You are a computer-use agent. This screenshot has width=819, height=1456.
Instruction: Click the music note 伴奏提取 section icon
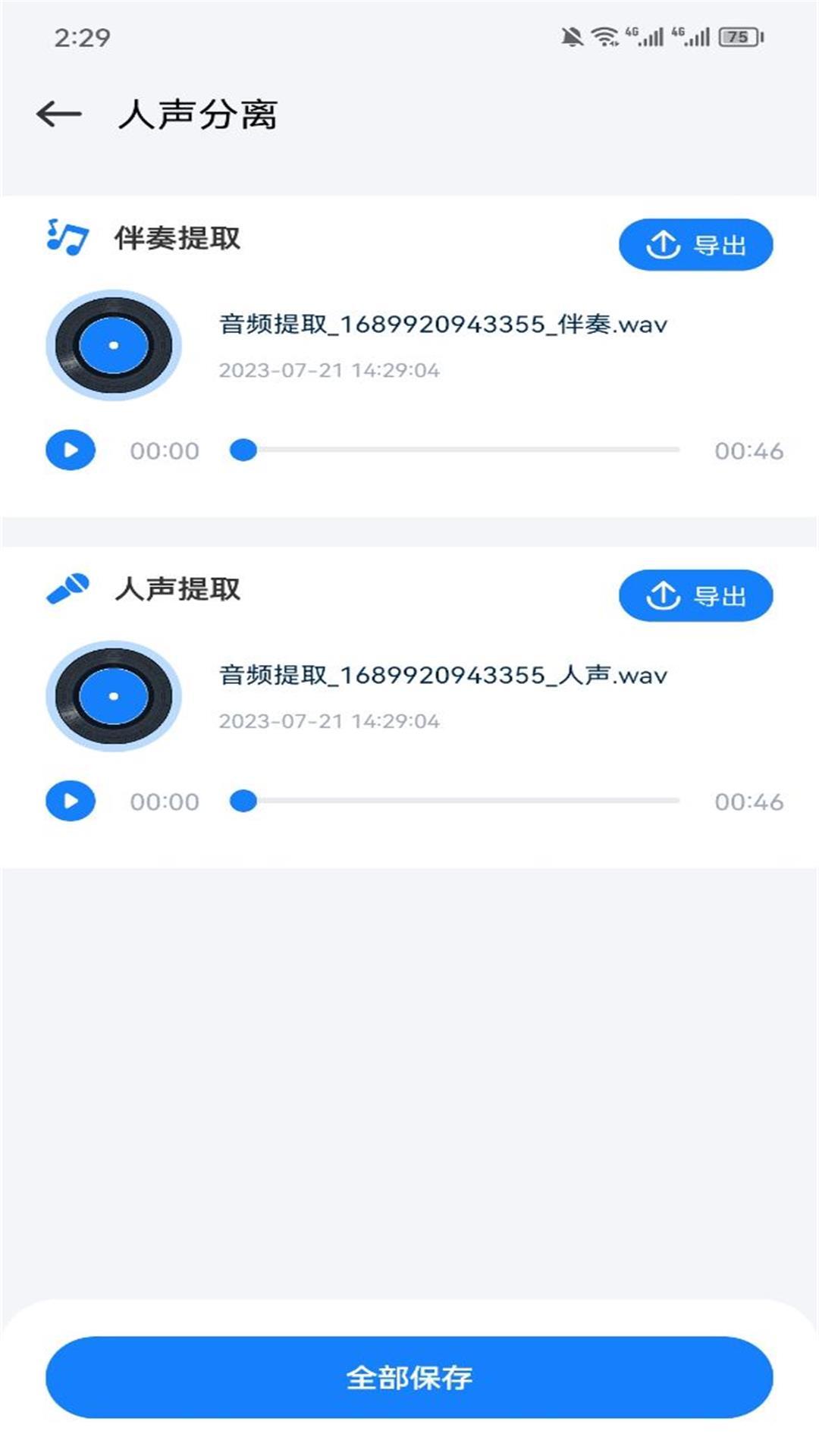click(67, 237)
